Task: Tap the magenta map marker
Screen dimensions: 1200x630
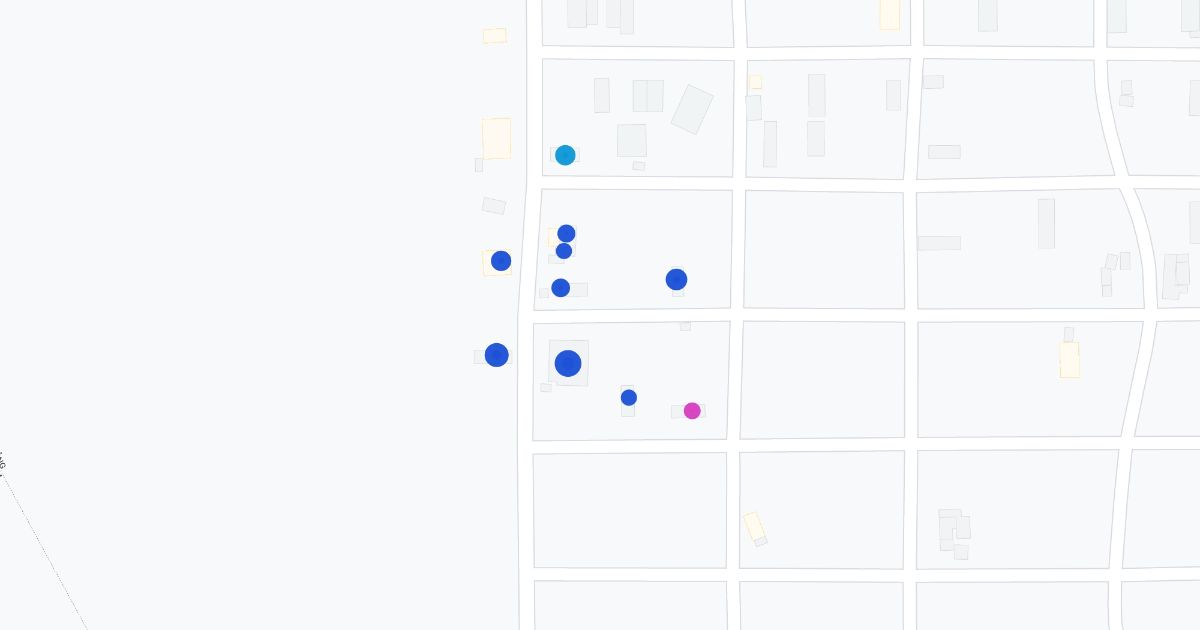Action: (692, 411)
